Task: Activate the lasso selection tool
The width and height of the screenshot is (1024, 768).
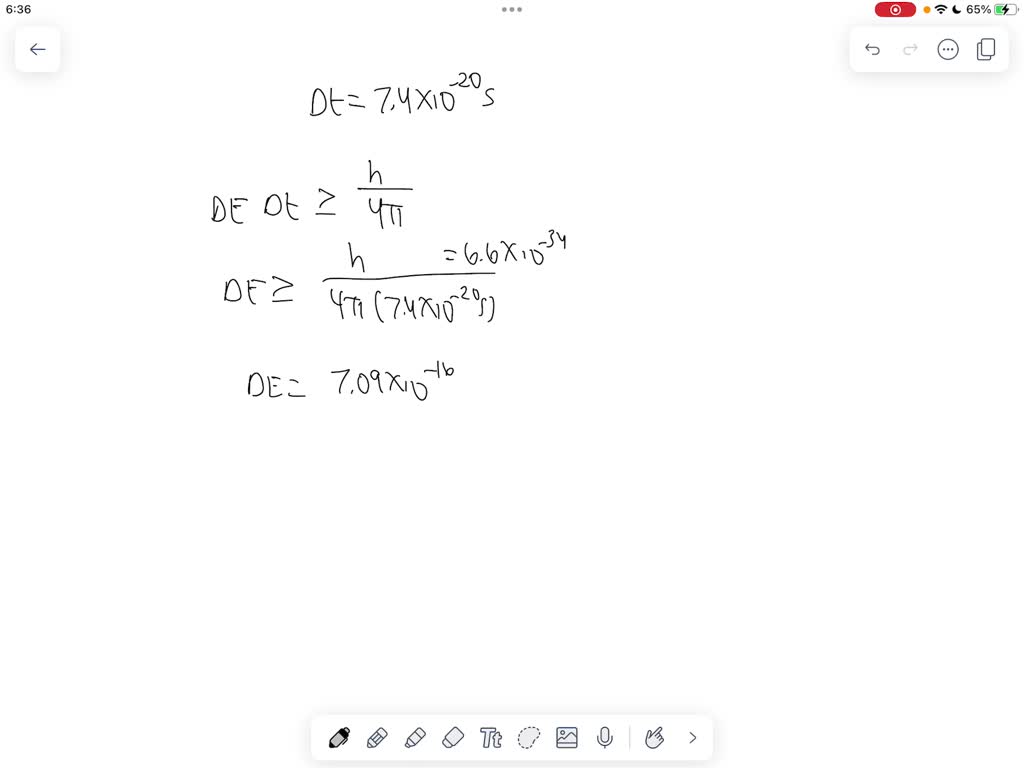Action: tap(529, 738)
